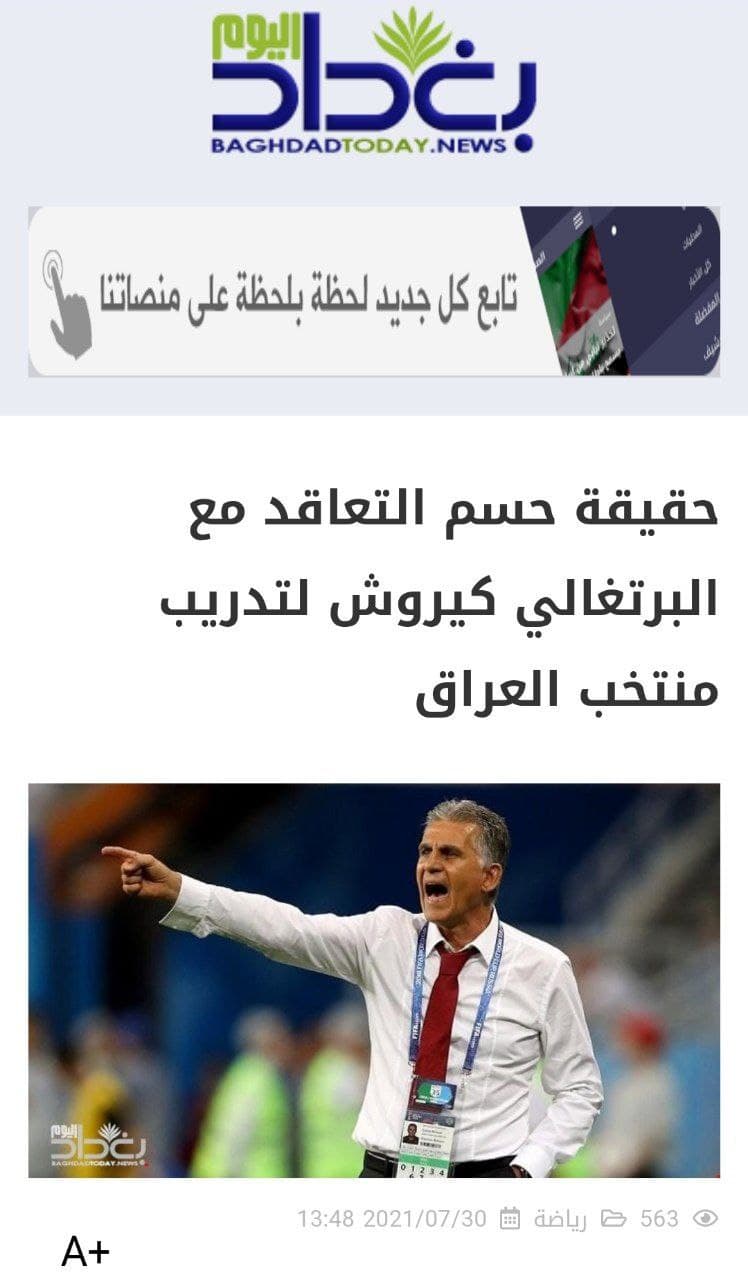The height and width of the screenshot is (1280, 748).
Task: Open the رياضة category link
Action: (x=560, y=1219)
